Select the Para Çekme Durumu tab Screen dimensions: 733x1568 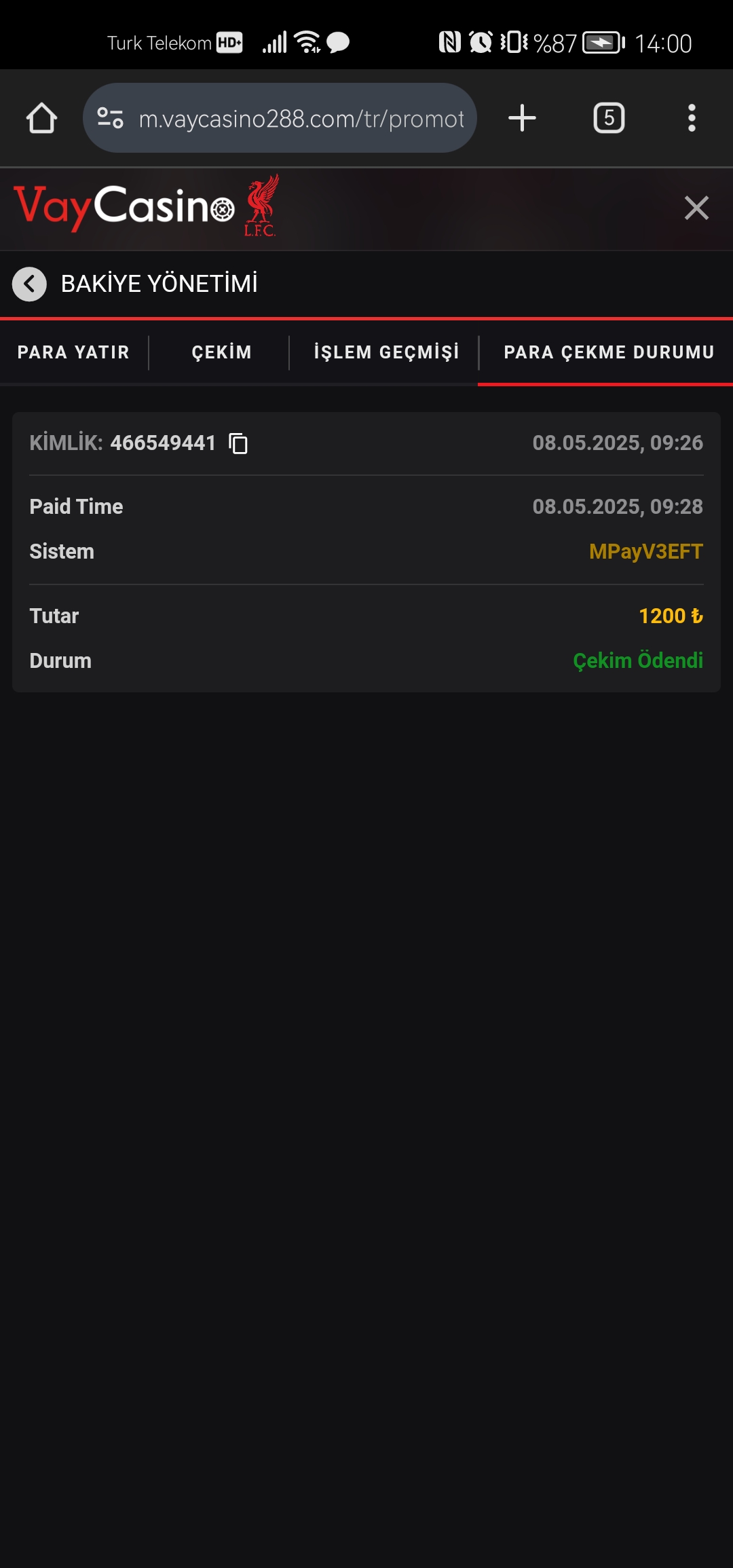(x=609, y=352)
